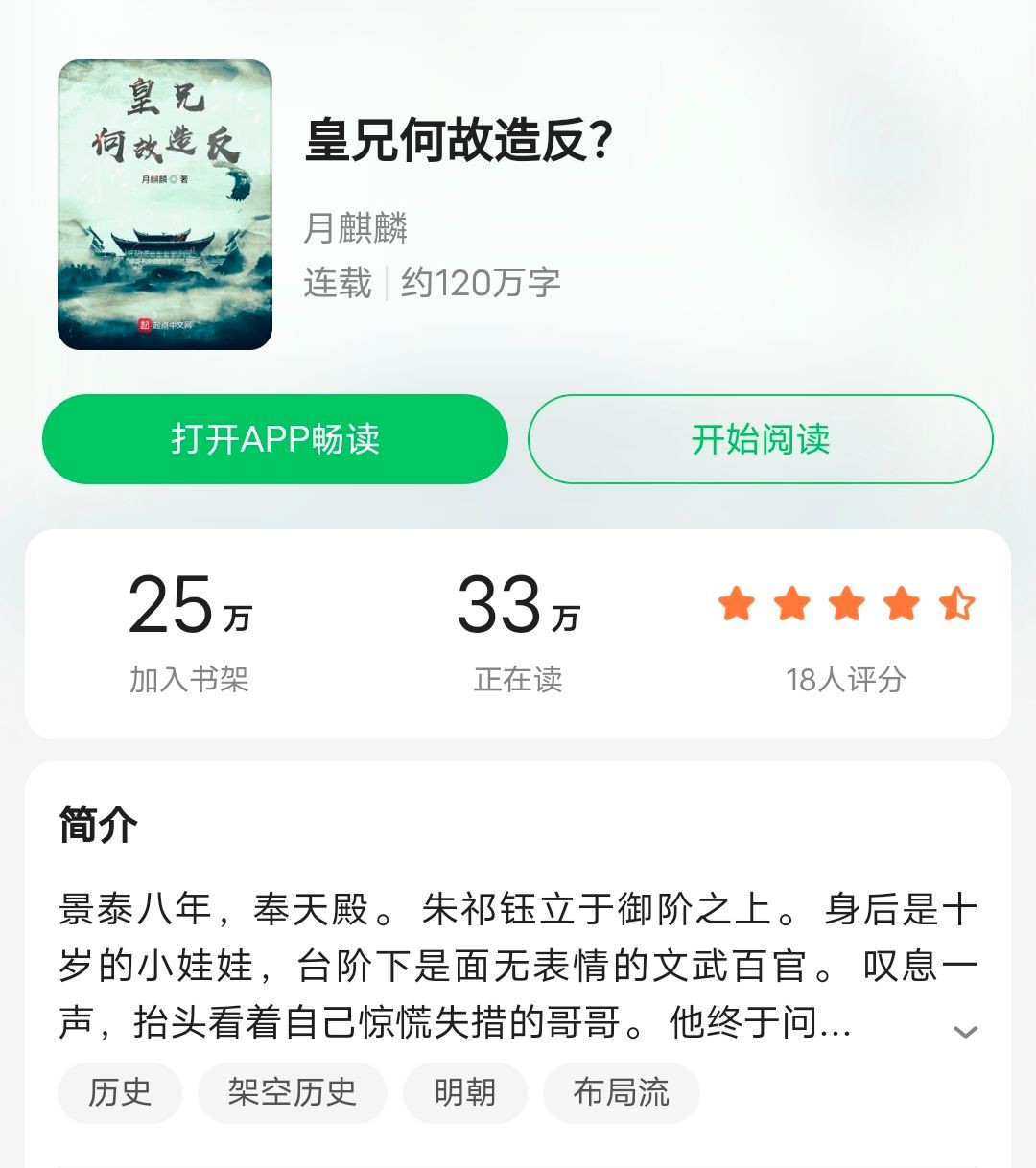The height and width of the screenshot is (1168, 1036).
Task: Open the 皇兄何故造反 book cover
Action: point(165,204)
